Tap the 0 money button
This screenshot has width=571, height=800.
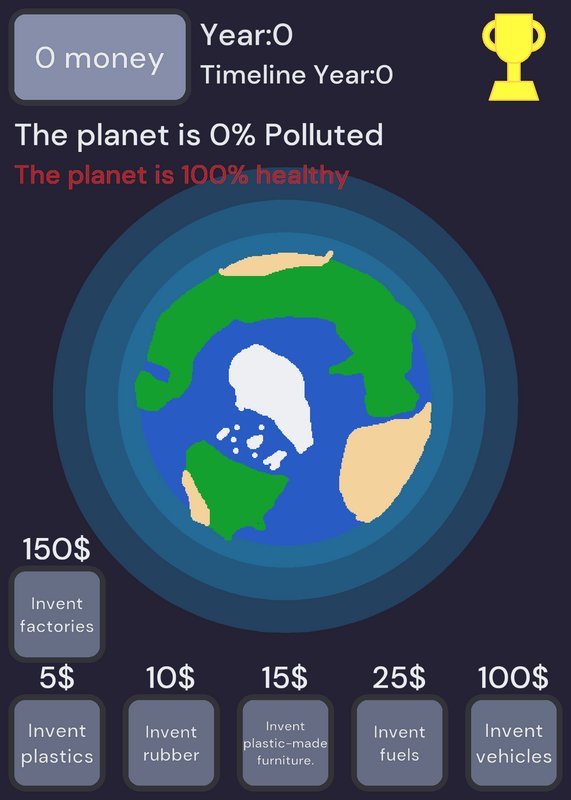pos(100,57)
